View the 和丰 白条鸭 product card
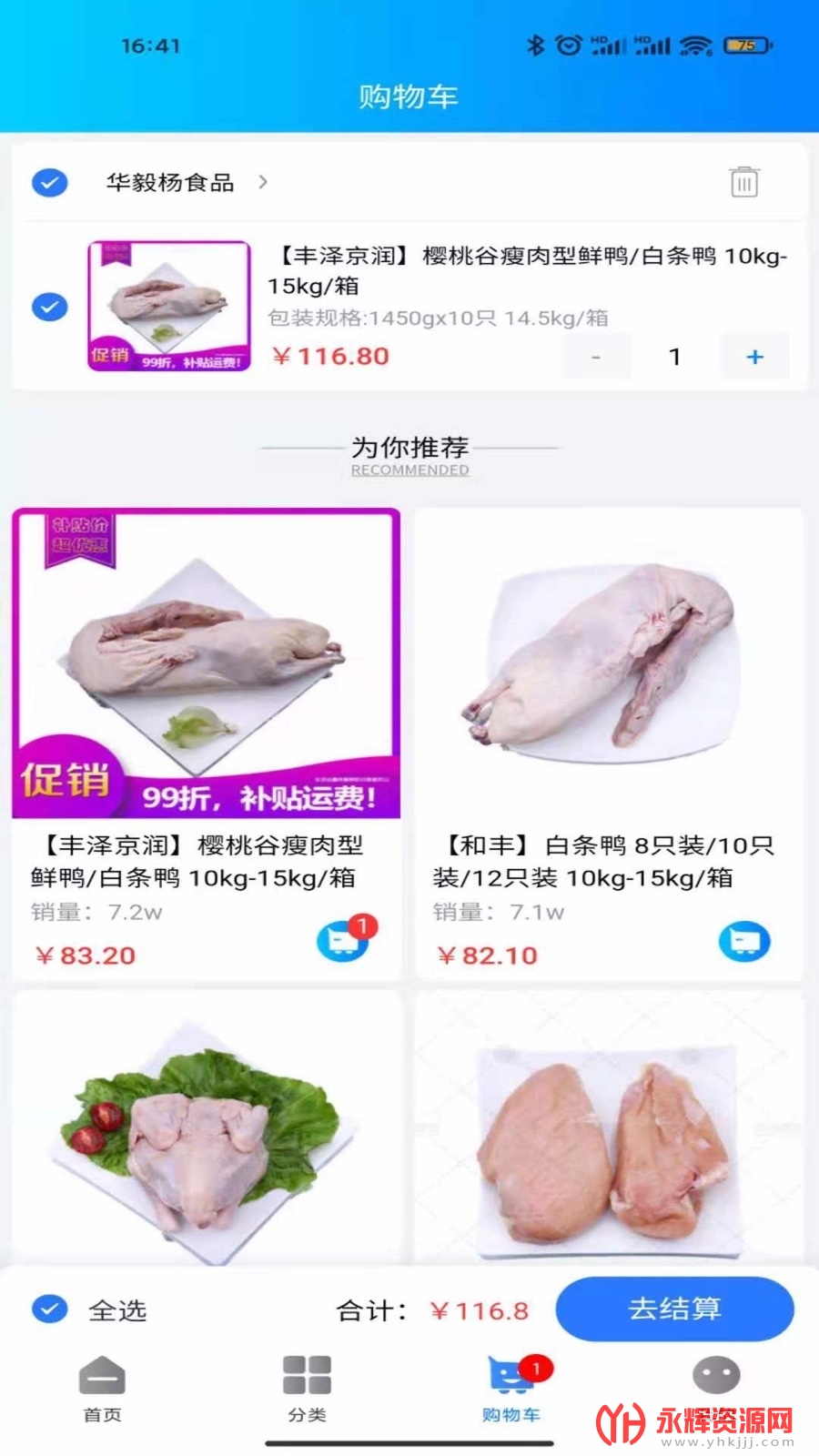The image size is (819, 1456). click(608, 664)
